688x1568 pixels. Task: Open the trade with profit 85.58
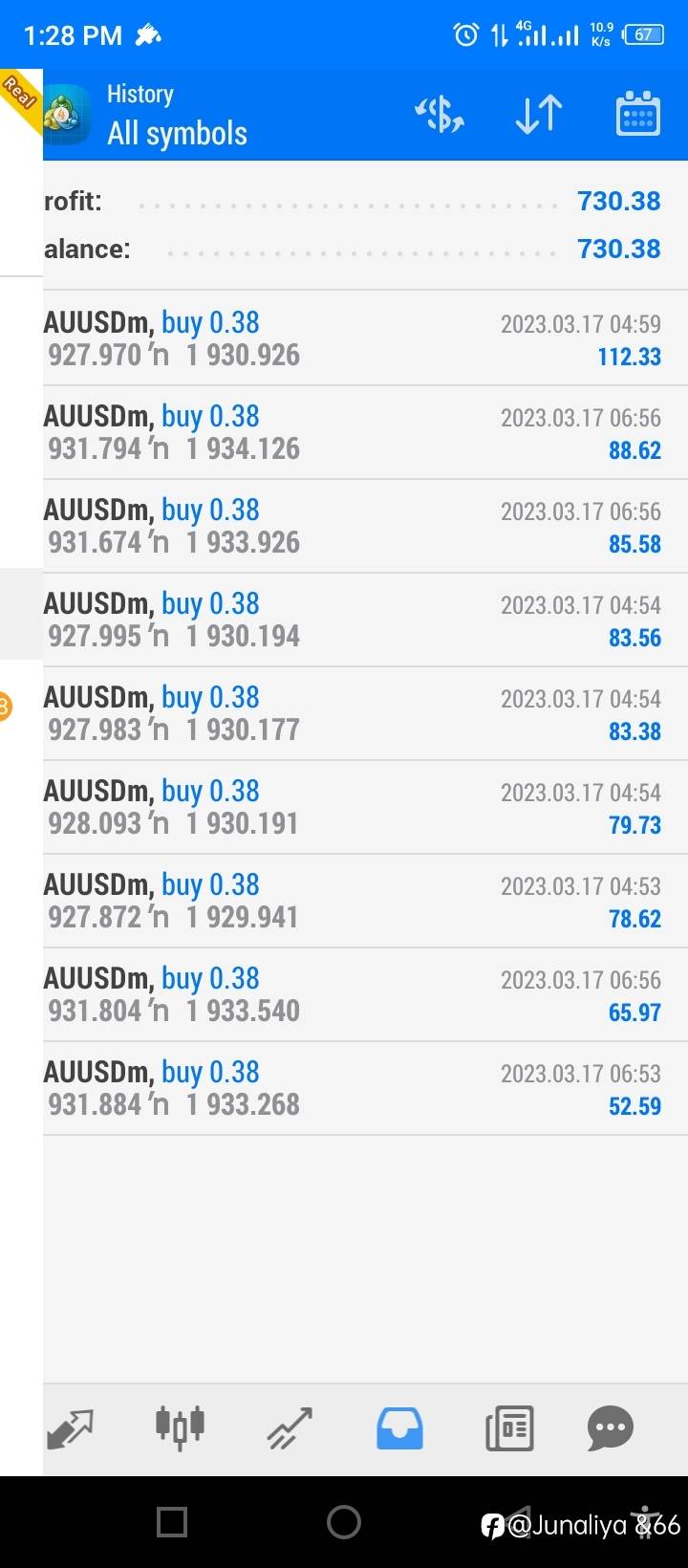[365, 526]
